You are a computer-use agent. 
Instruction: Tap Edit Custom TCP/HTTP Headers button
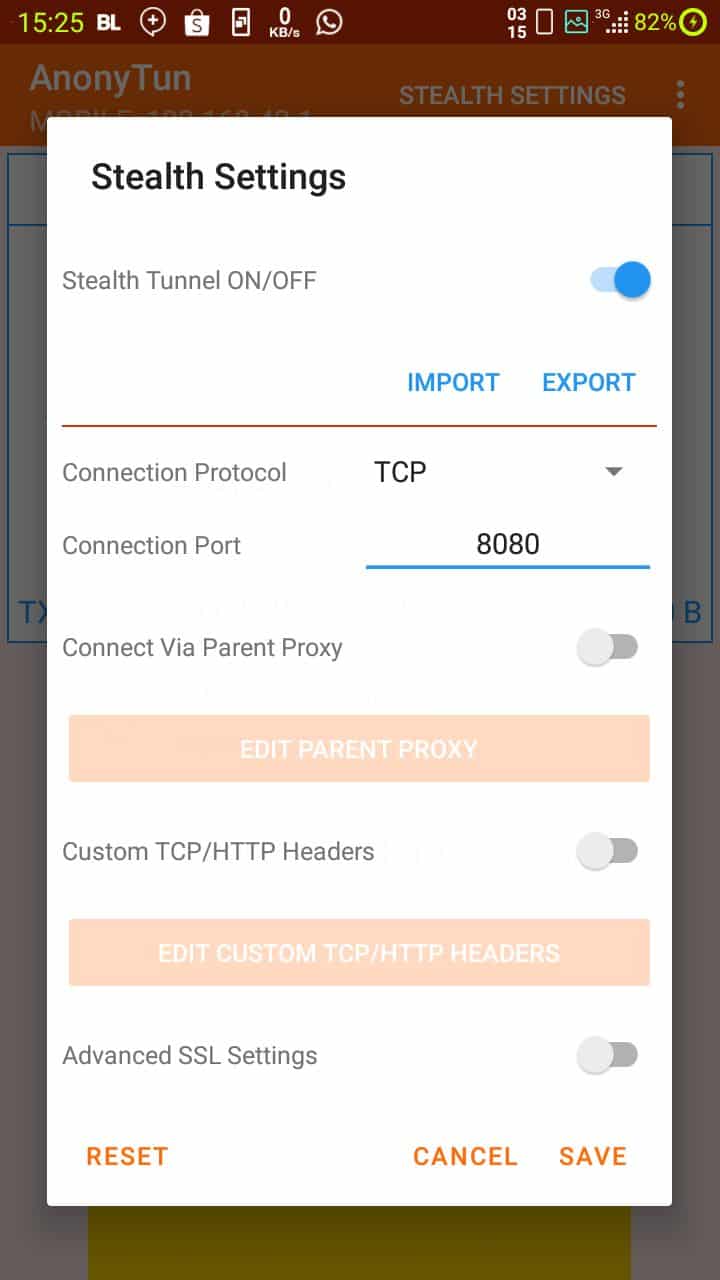359,953
